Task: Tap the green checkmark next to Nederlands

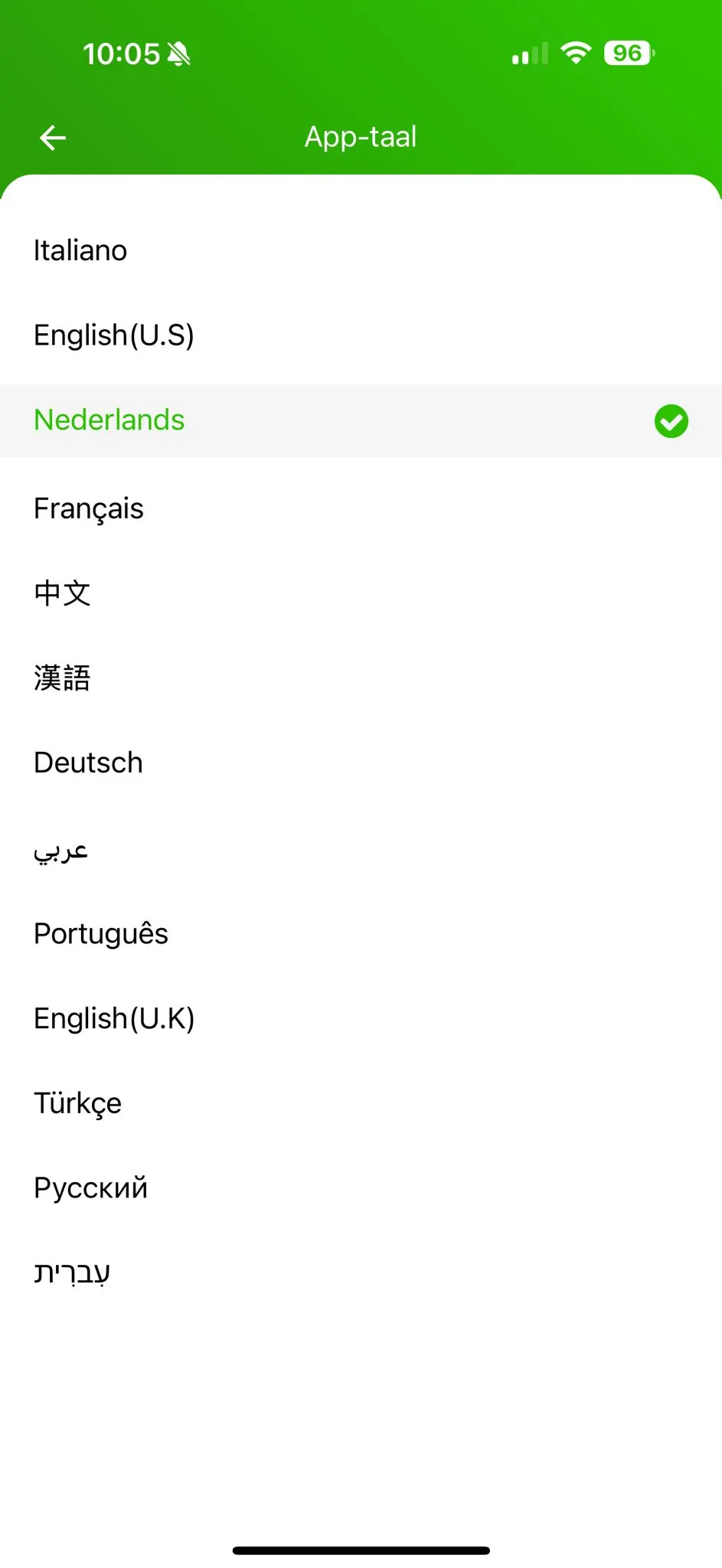Action: tap(671, 420)
